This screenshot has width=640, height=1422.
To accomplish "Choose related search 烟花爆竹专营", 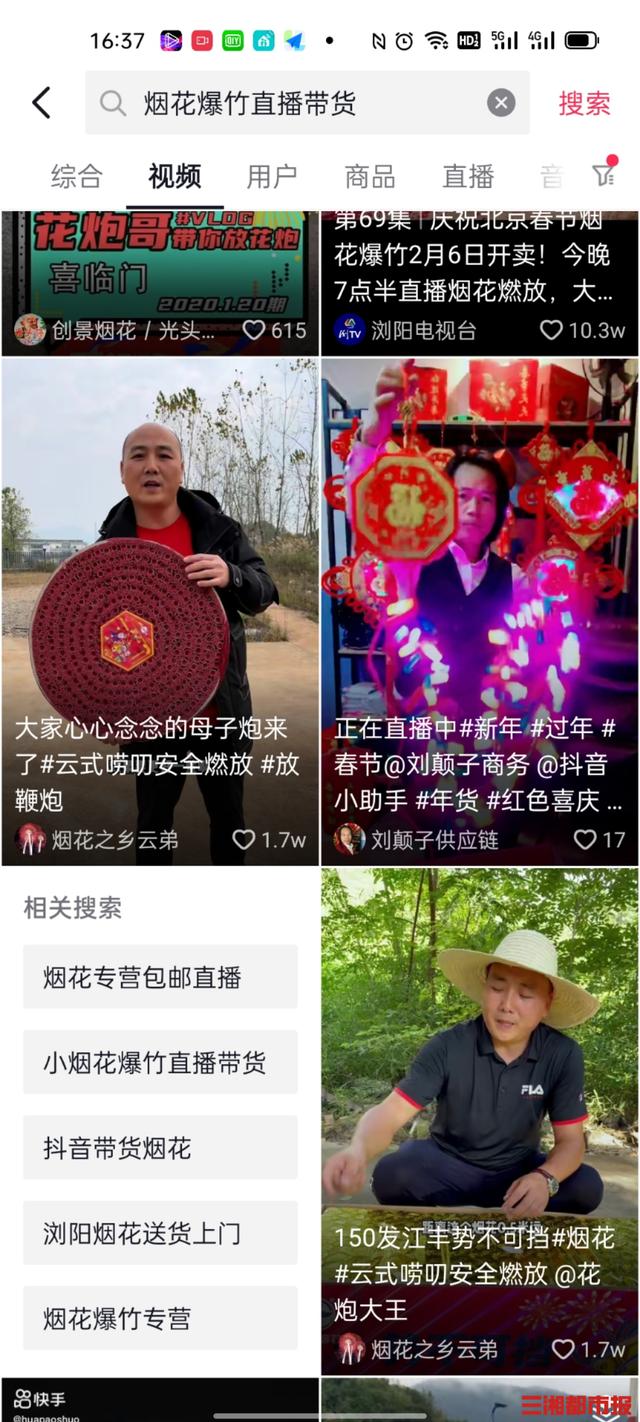I will (160, 1318).
